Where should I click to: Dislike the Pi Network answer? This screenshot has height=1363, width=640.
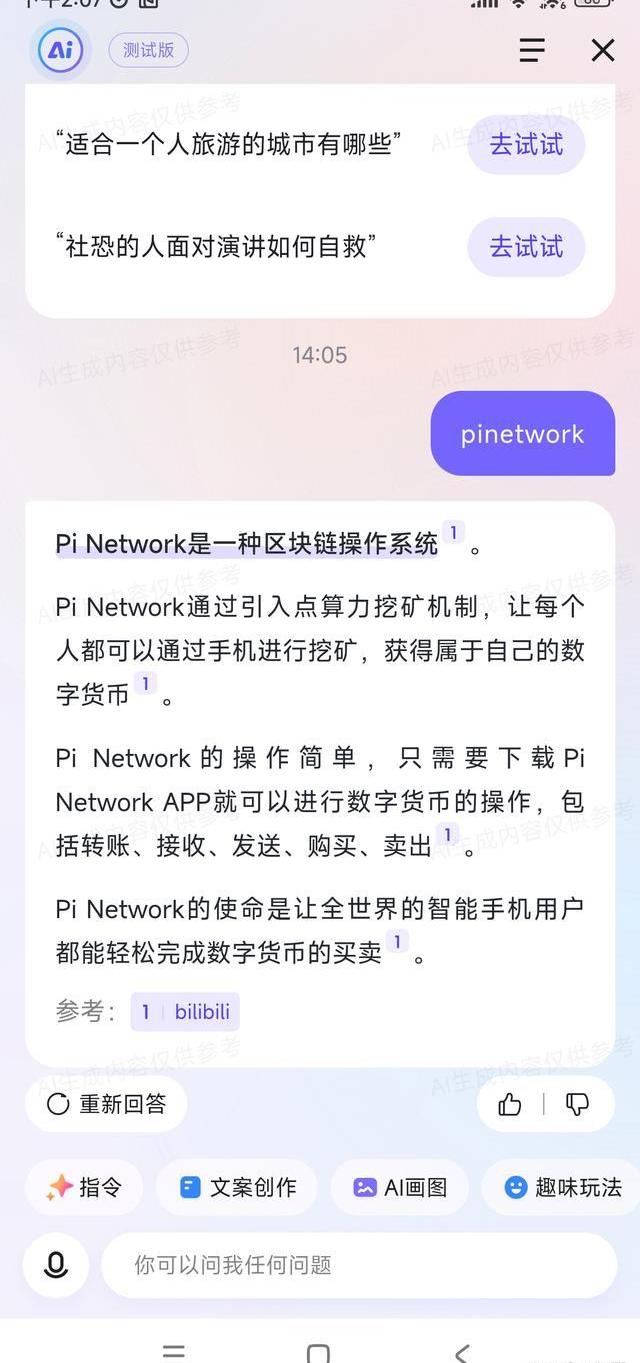tap(578, 1104)
